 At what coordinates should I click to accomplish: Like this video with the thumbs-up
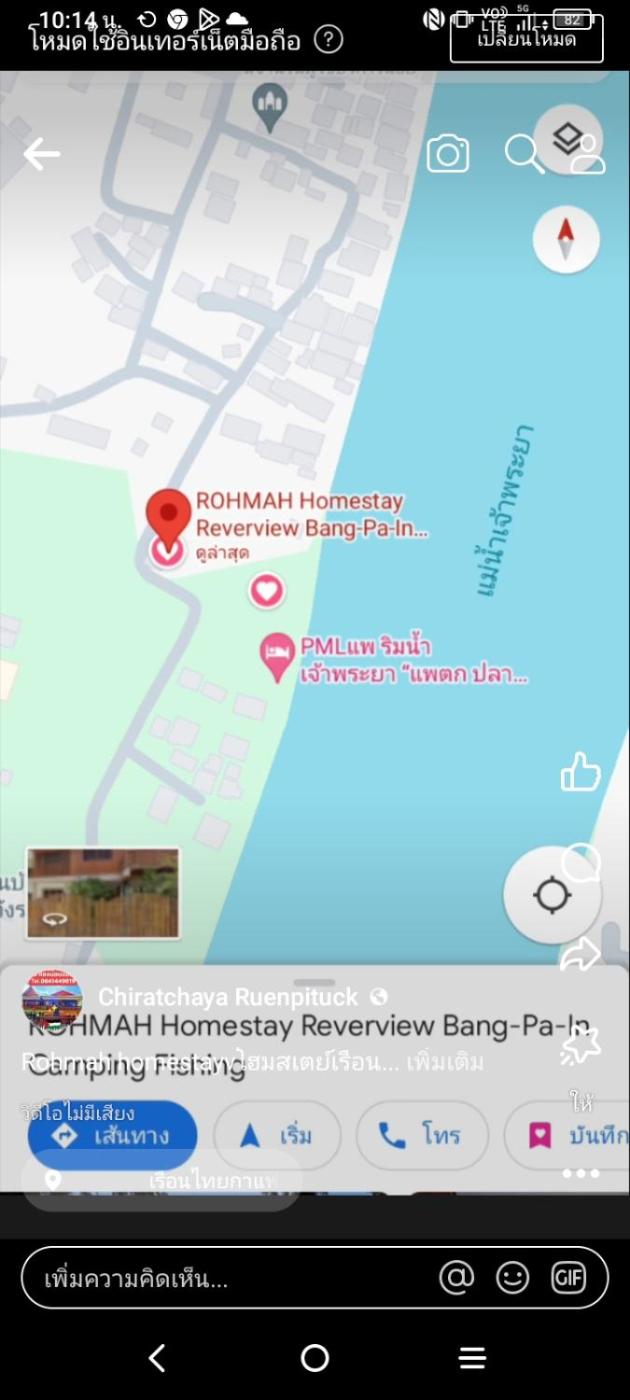click(580, 772)
